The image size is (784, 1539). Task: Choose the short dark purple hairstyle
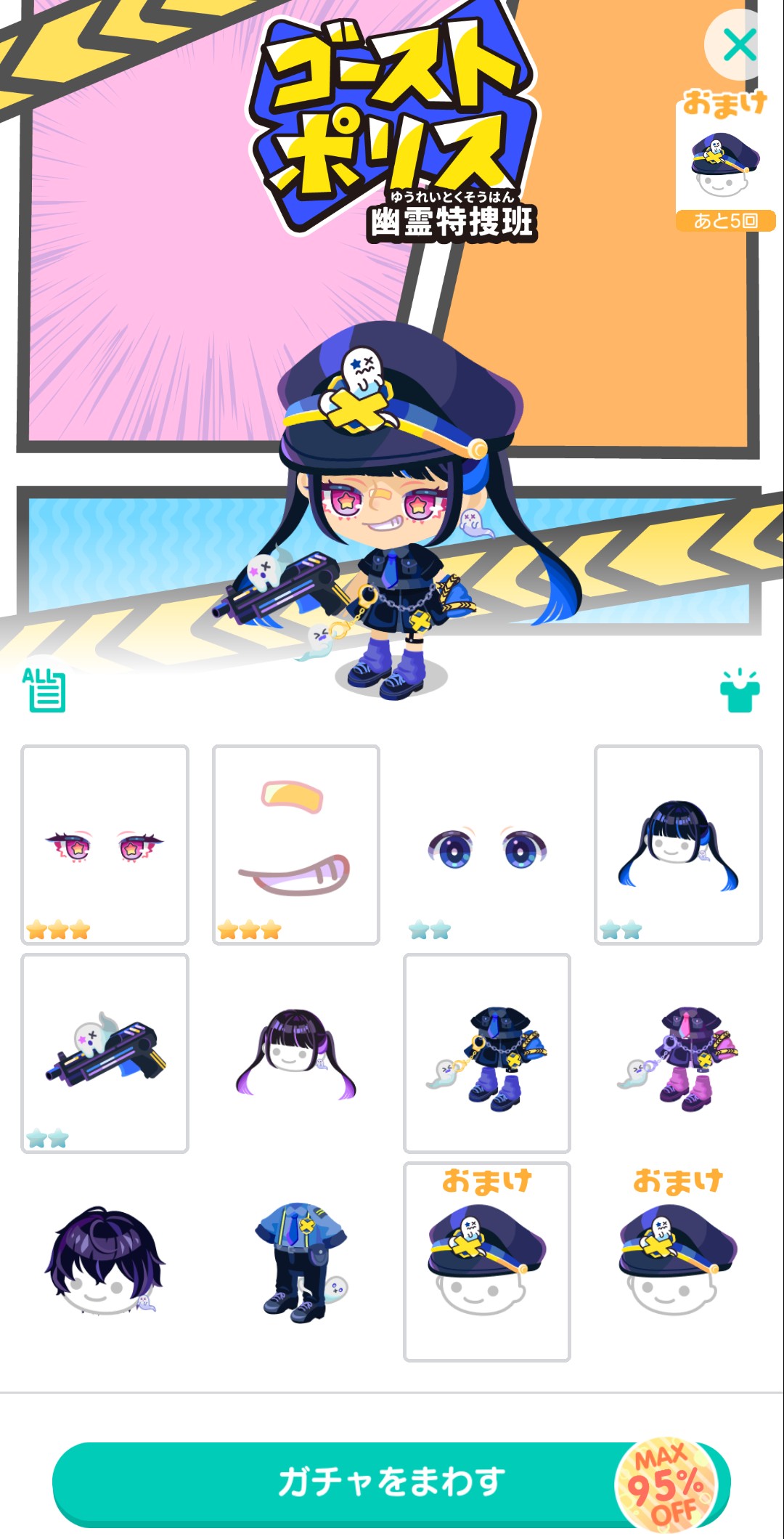[105, 1262]
